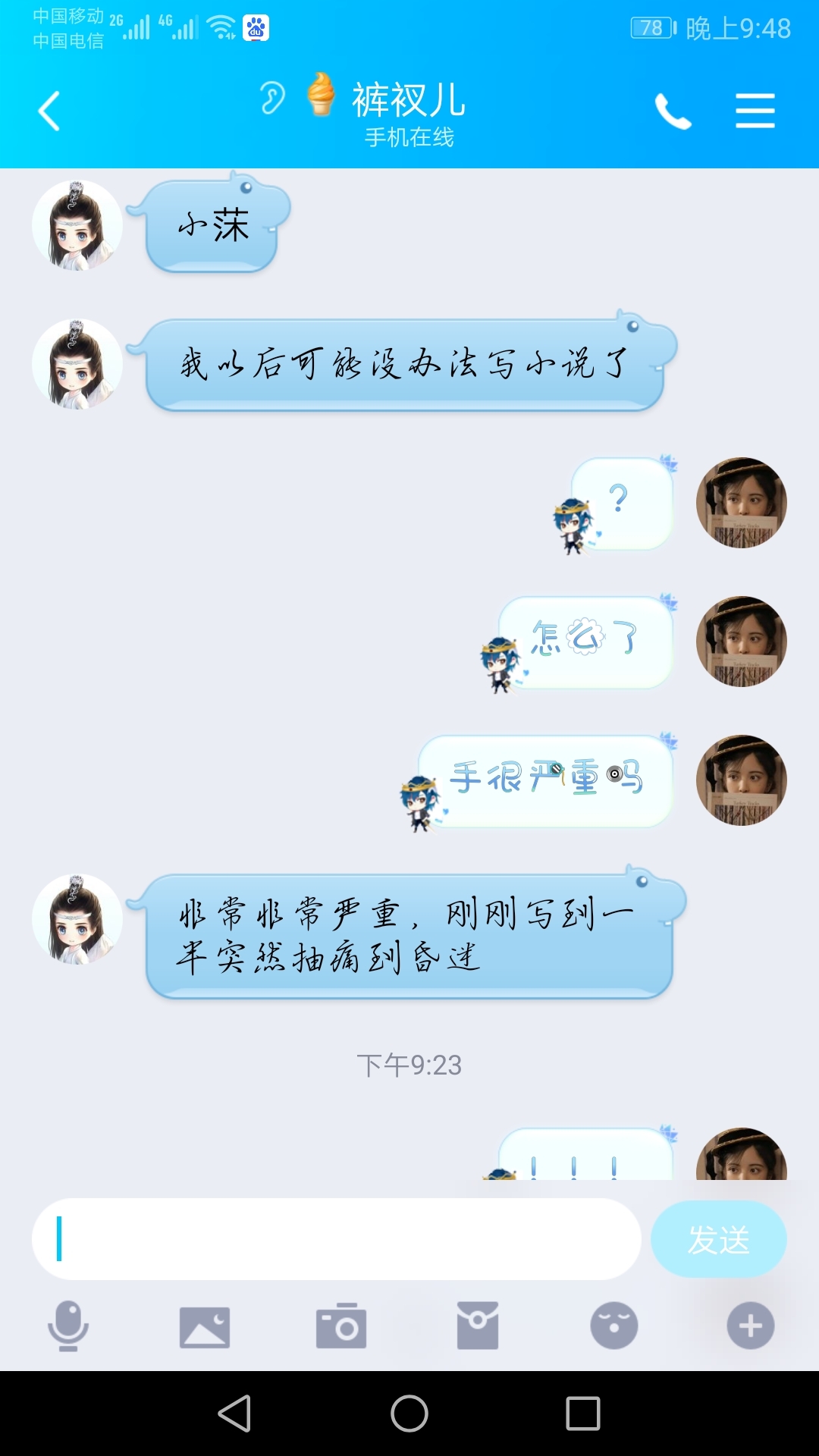Open the photo gallery picker
The width and height of the screenshot is (819, 1456).
click(205, 1326)
